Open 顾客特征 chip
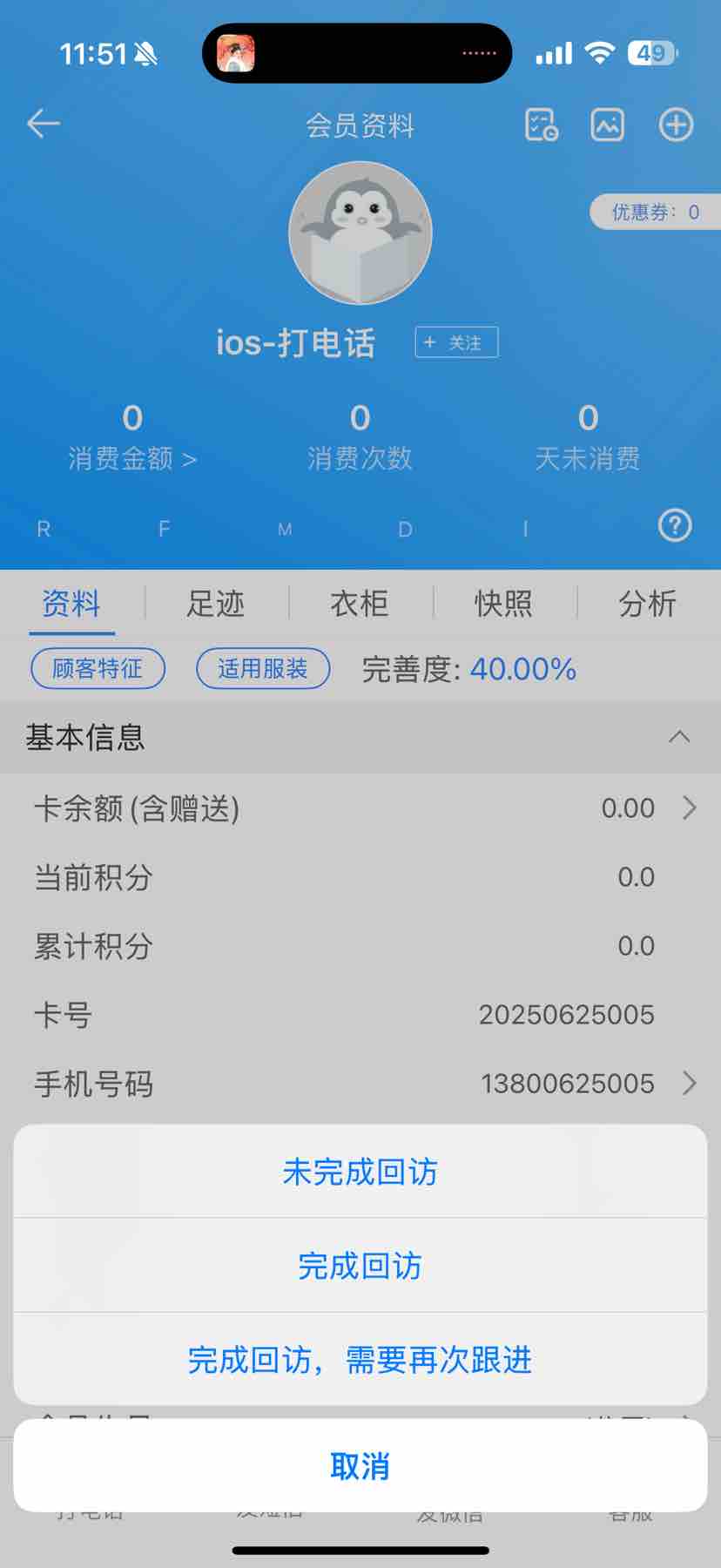The width and height of the screenshot is (721, 1568). pos(98,669)
